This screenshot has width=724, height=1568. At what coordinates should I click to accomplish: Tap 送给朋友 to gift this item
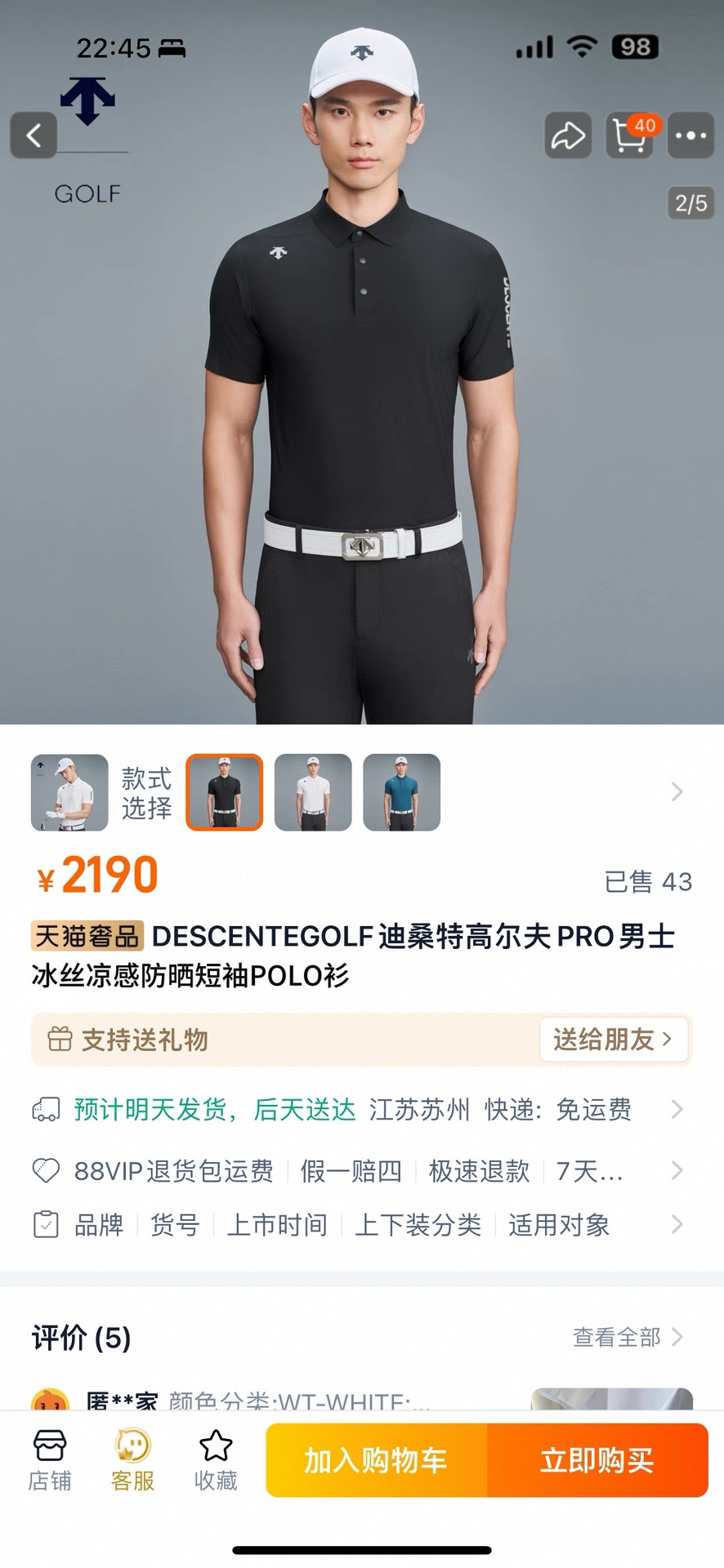pyautogui.click(x=613, y=1040)
